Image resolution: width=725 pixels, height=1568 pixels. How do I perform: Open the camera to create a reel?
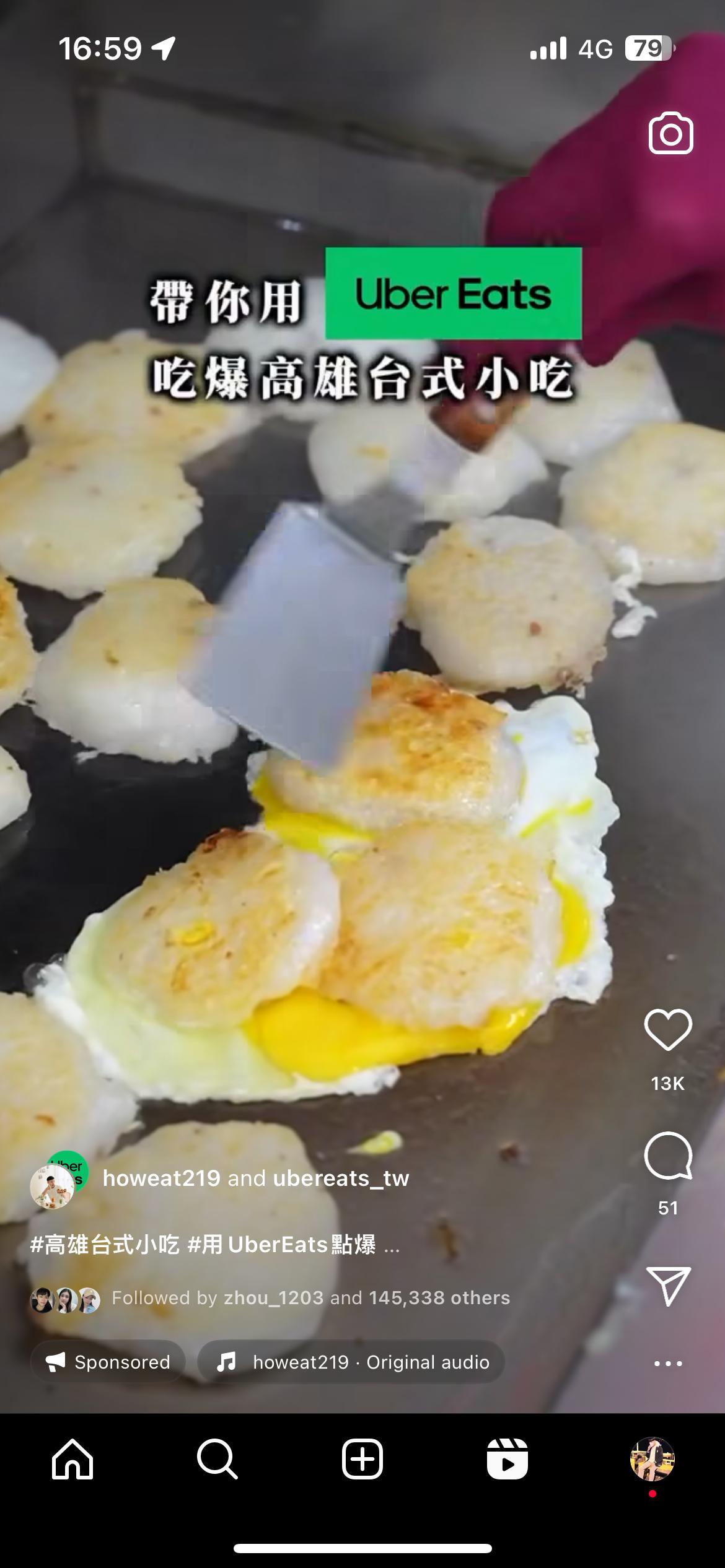pyautogui.click(x=670, y=133)
